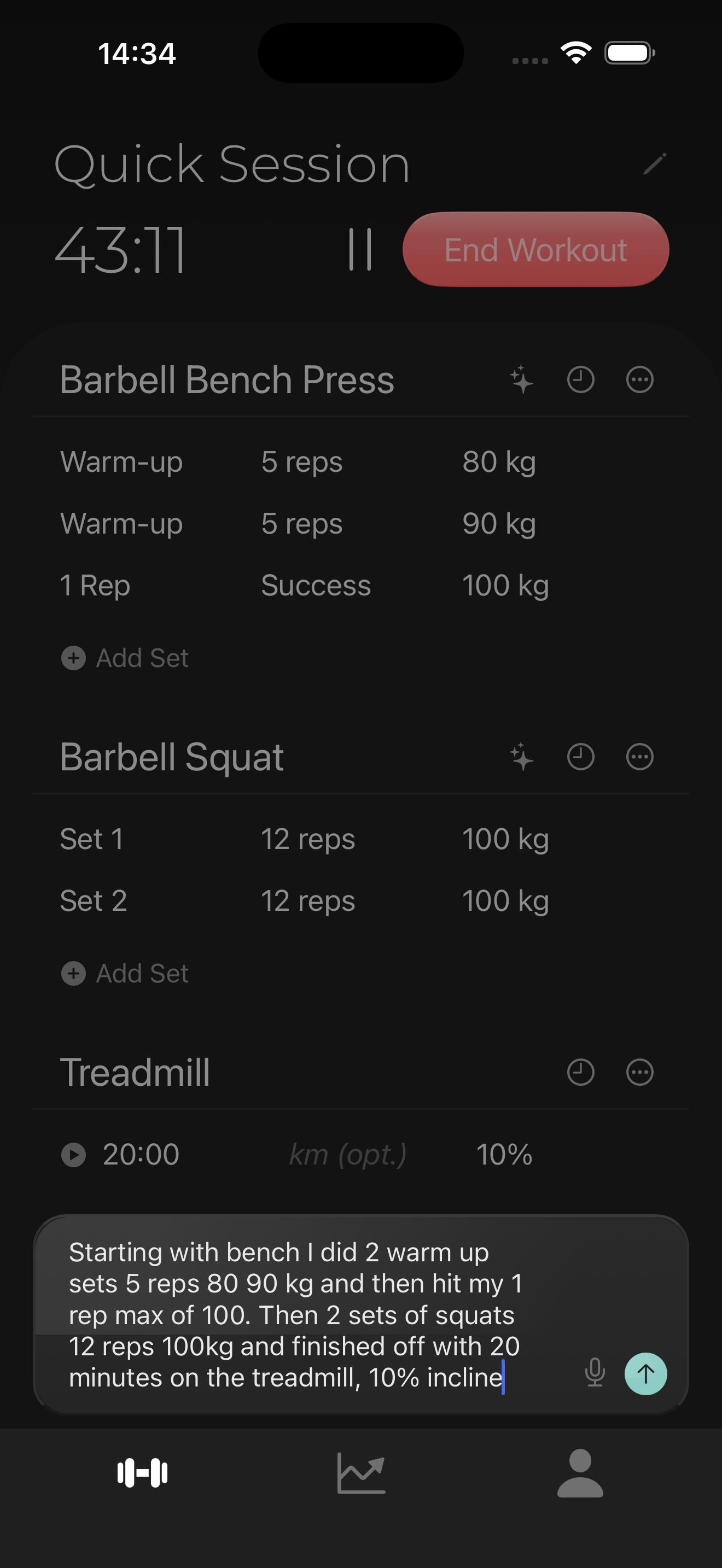The width and height of the screenshot is (722, 1568).
Task: Toggle the 1 Rep Success status
Action: point(316,586)
